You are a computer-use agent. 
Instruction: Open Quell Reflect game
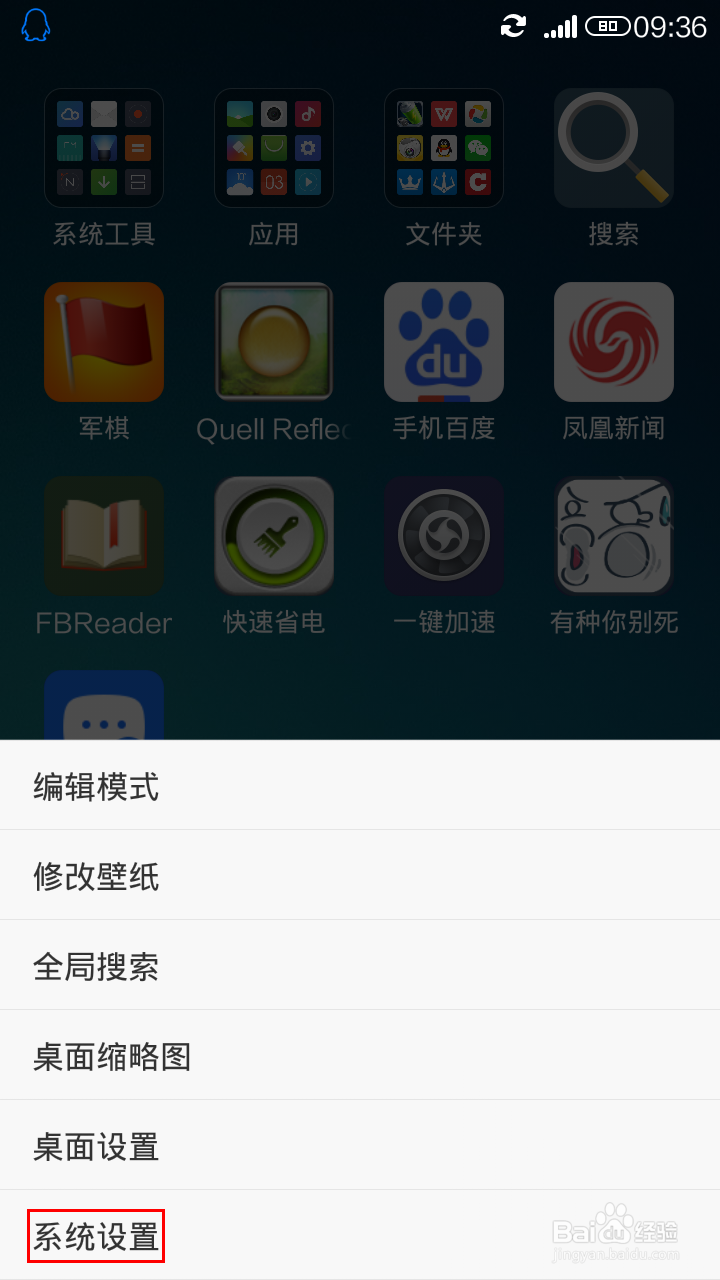(x=274, y=342)
